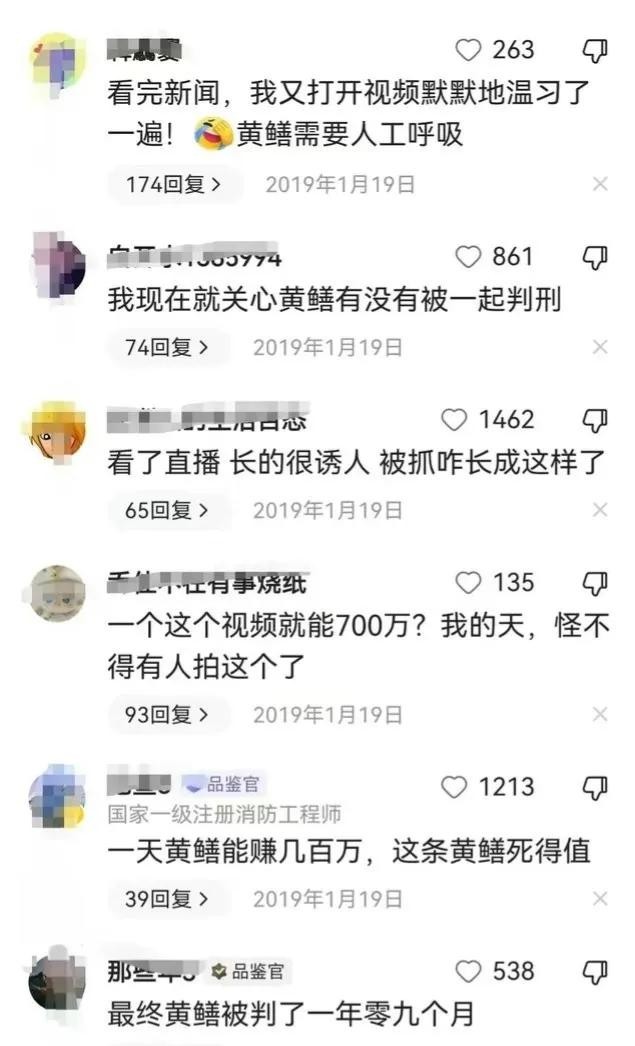The height and width of the screenshot is (1046, 635).
Task: Like the comment with 135 likes
Action: click(x=468, y=583)
